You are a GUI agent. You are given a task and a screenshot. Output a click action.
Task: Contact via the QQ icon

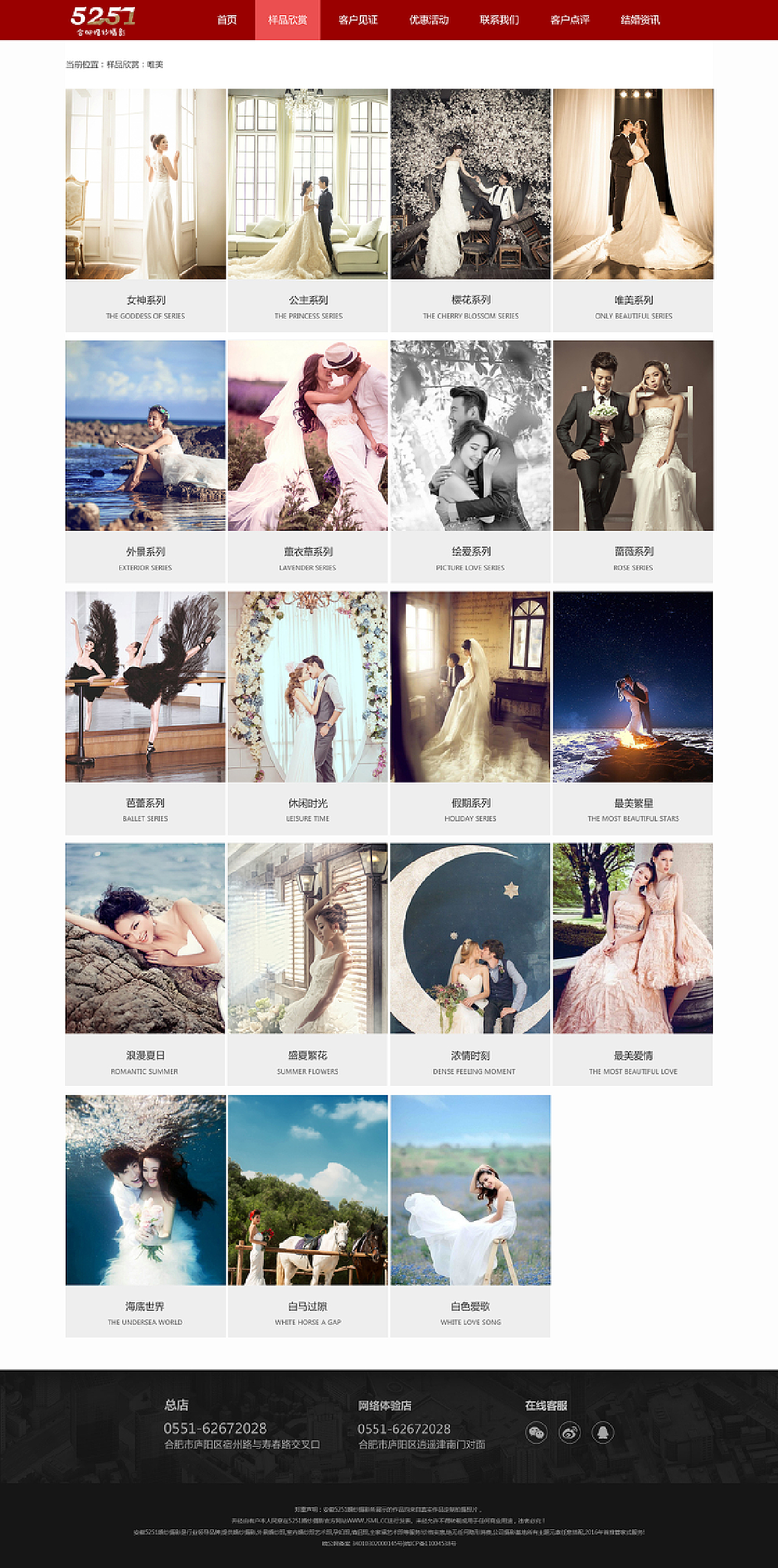point(603,1433)
